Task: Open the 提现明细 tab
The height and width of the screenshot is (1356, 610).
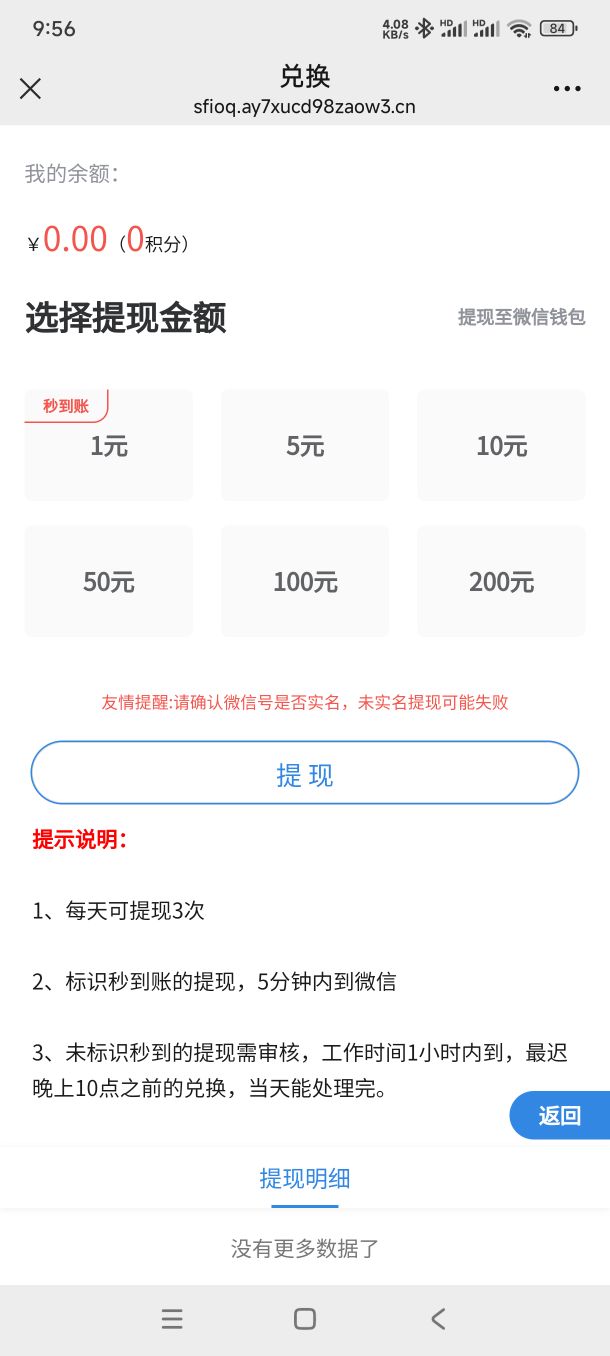Action: pos(305,1179)
